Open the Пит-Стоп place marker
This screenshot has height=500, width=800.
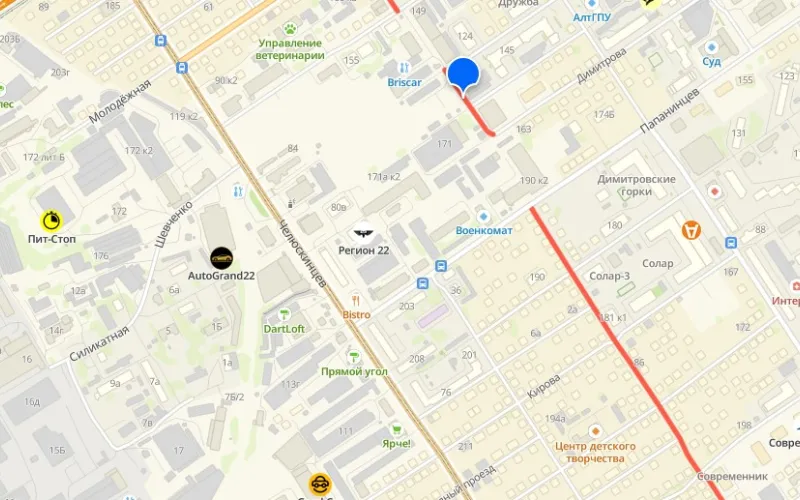[50, 219]
